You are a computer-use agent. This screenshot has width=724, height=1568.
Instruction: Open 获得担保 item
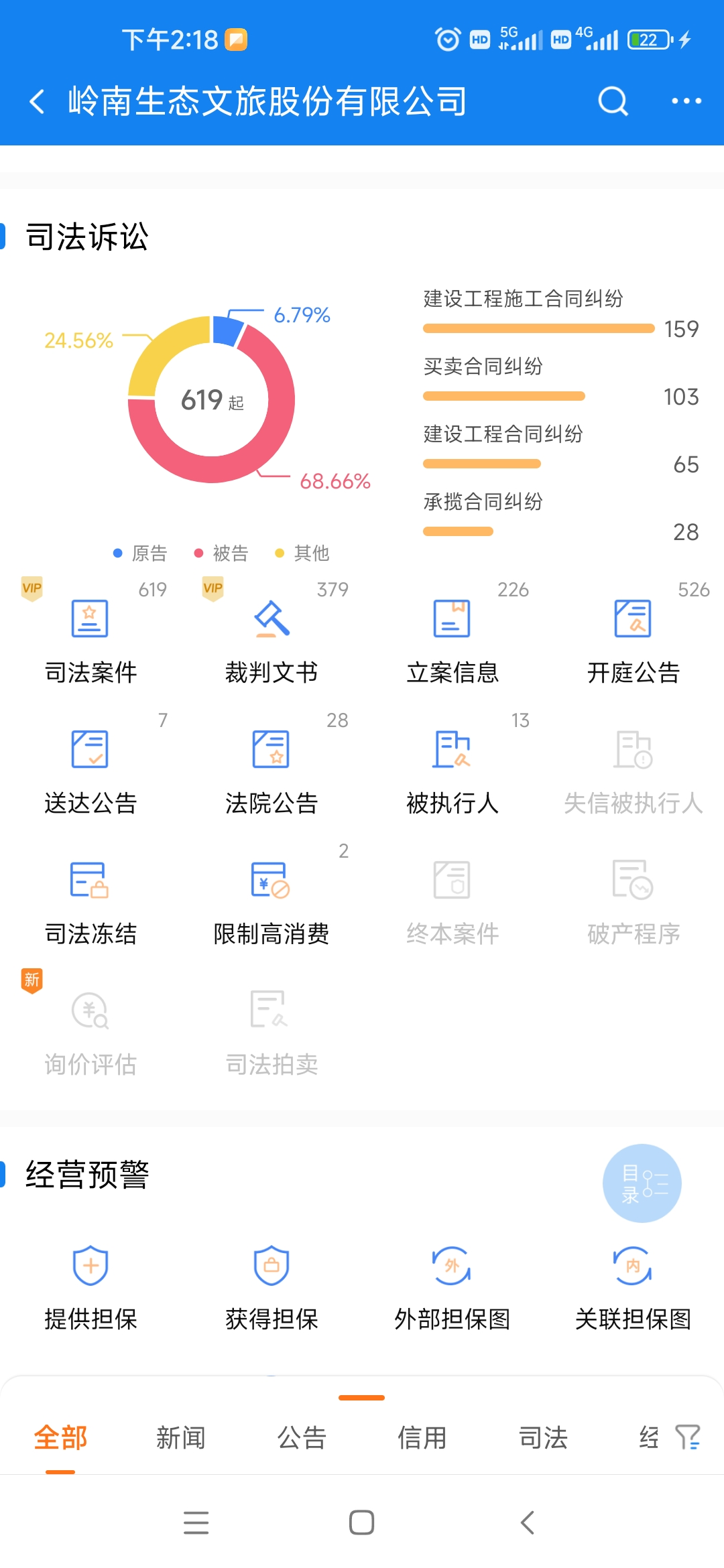pos(271,1283)
